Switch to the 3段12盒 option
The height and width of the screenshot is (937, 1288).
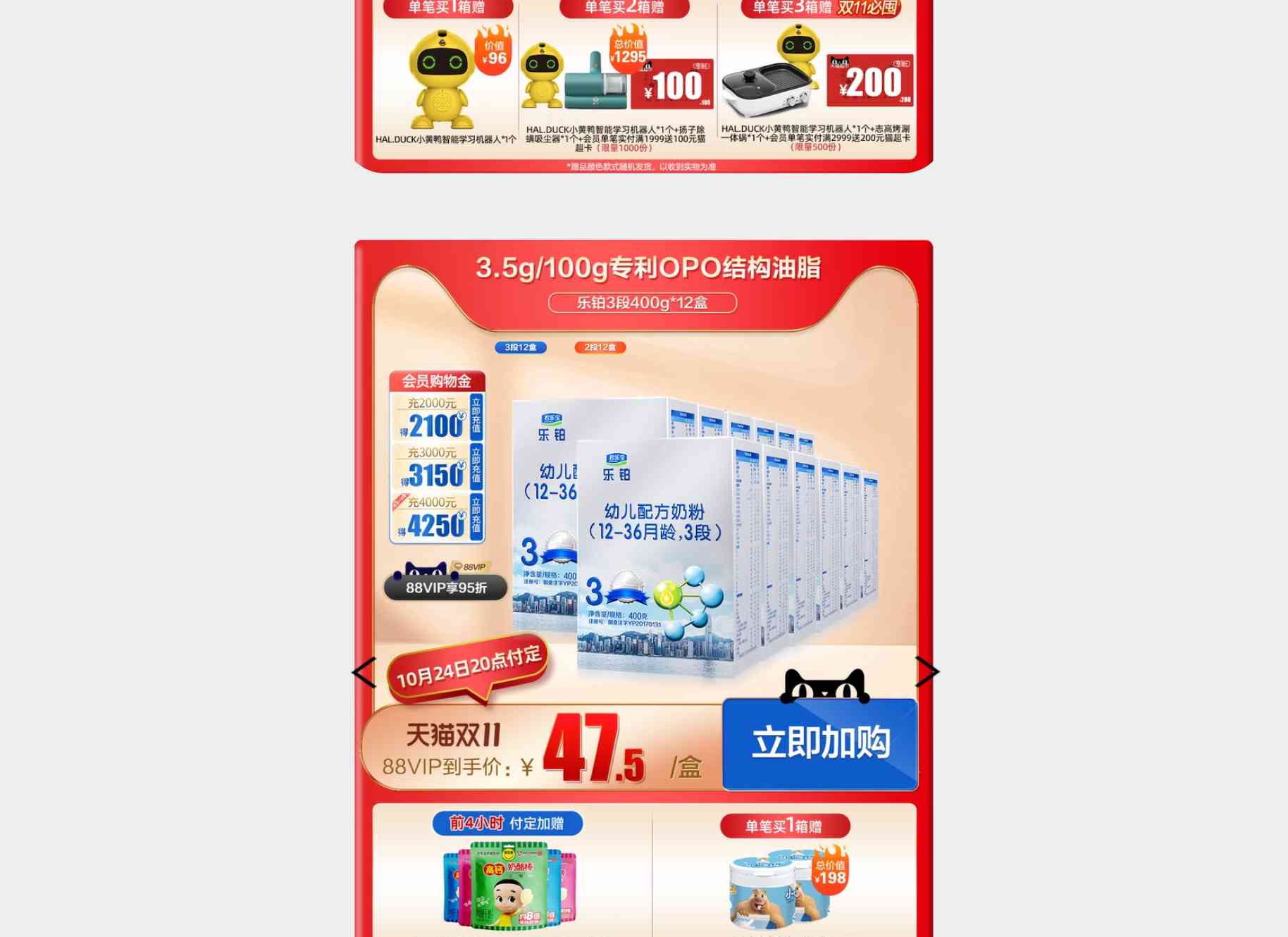[521, 347]
